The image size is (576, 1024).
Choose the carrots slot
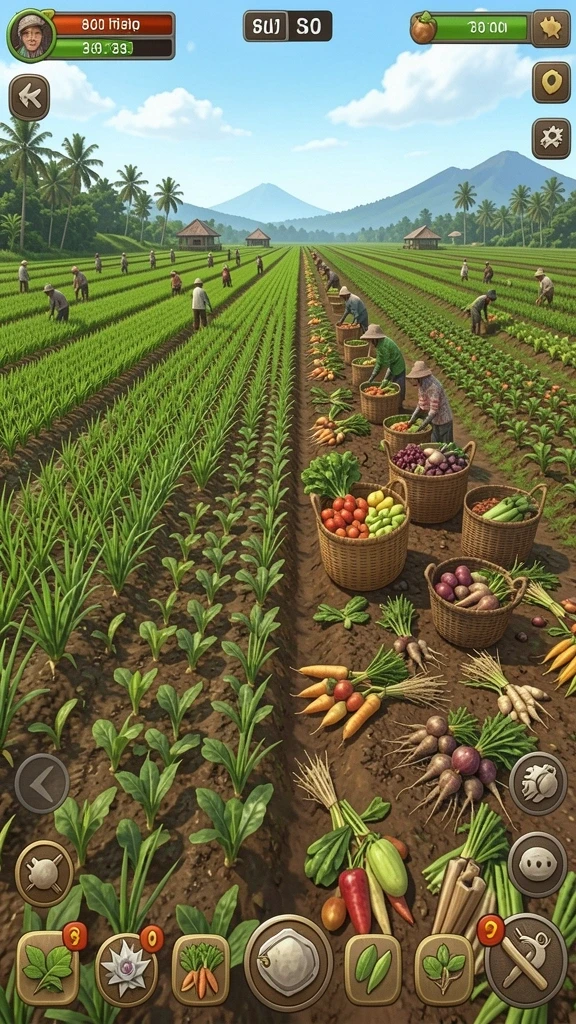coord(200,970)
